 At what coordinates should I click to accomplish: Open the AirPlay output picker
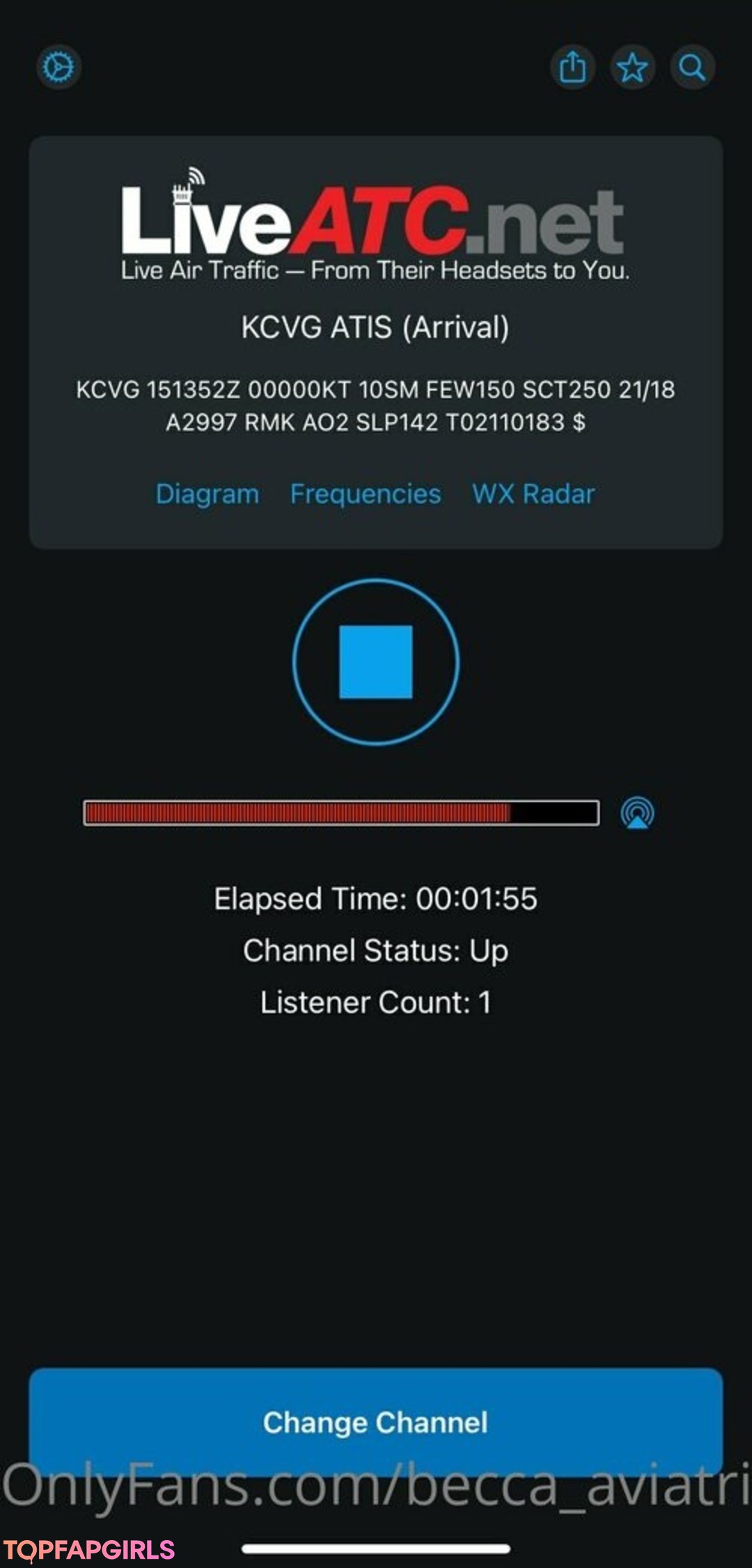pos(637,813)
